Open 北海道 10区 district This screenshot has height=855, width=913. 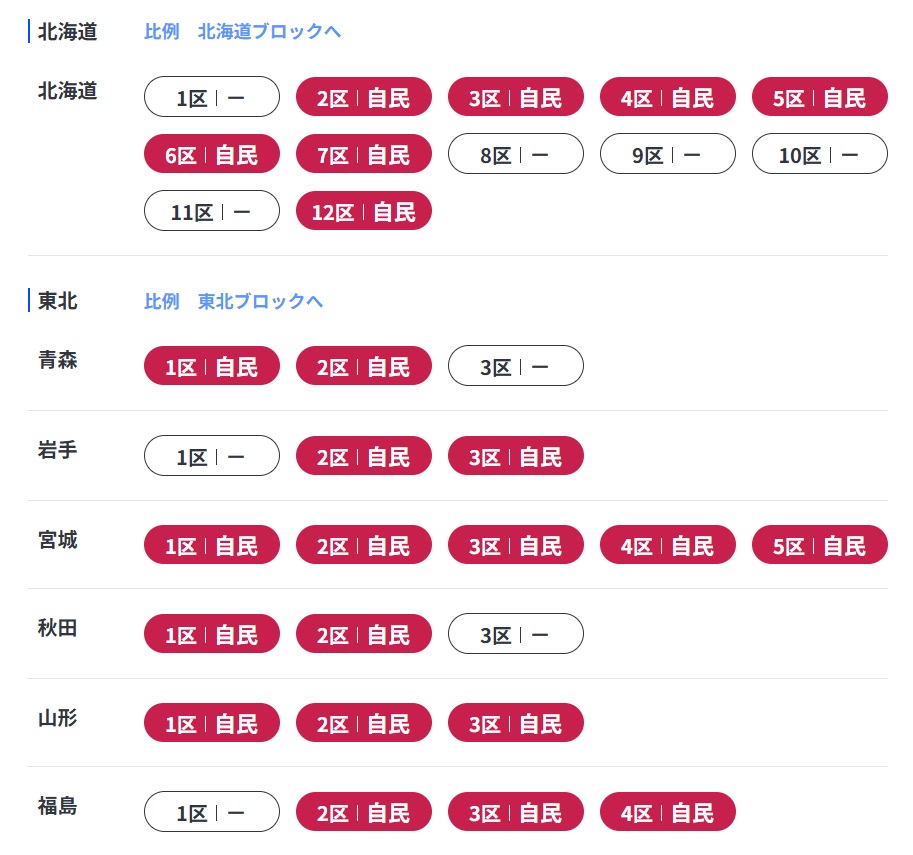(820, 154)
